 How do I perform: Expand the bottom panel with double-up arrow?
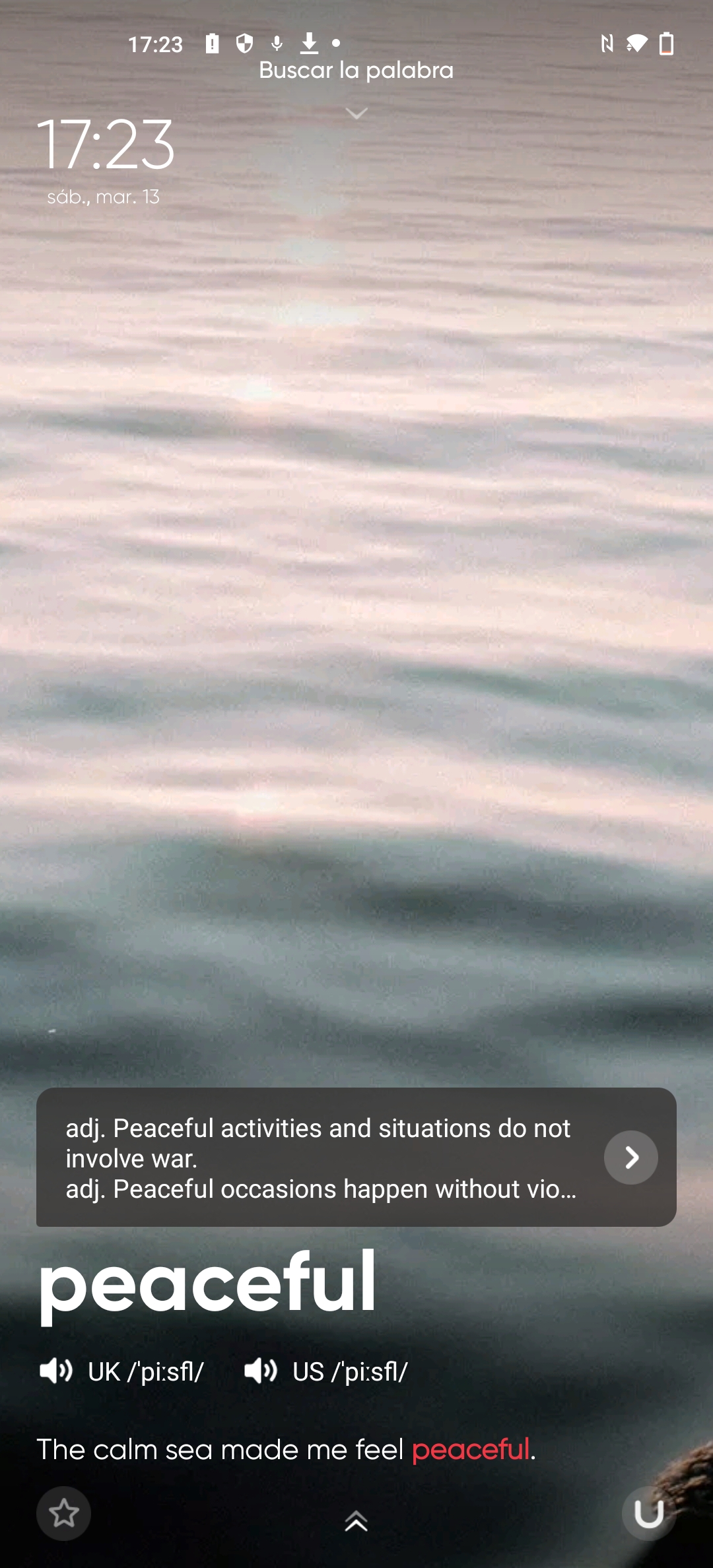click(x=356, y=1520)
